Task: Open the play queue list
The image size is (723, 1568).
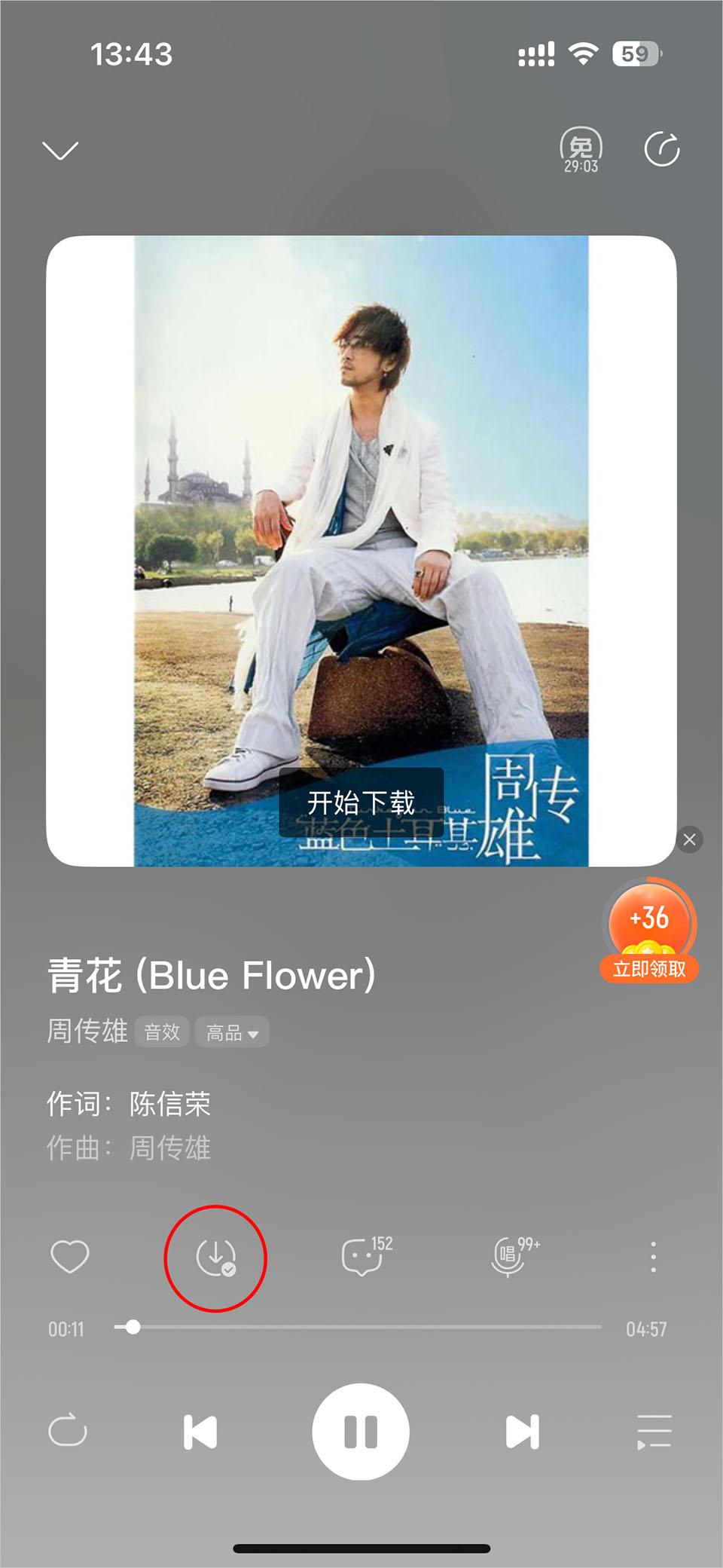Action: (x=654, y=1432)
